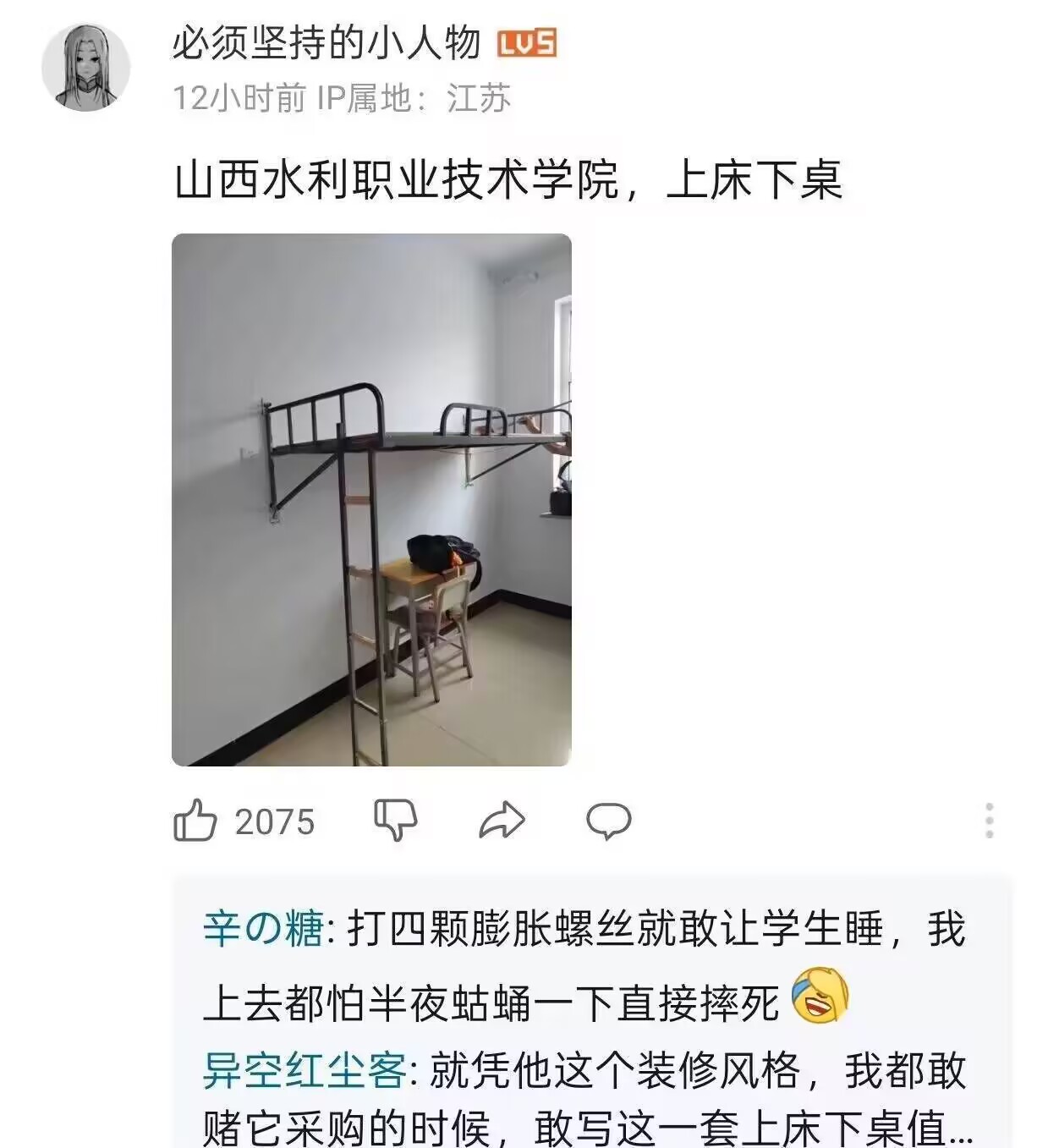The height and width of the screenshot is (1148, 1048).
Task: Dislike this comment
Action: click(396, 820)
